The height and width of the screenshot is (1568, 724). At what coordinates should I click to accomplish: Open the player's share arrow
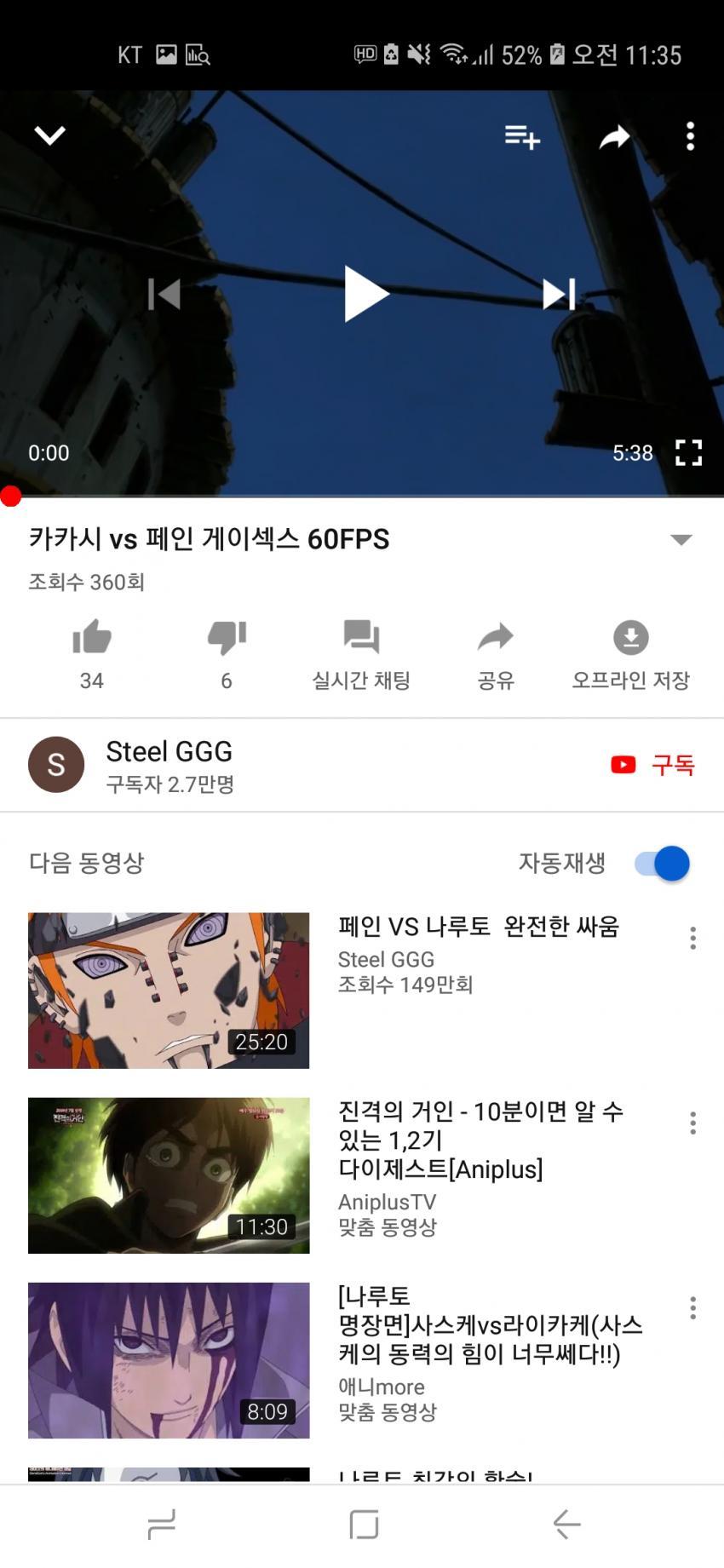[613, 136]
